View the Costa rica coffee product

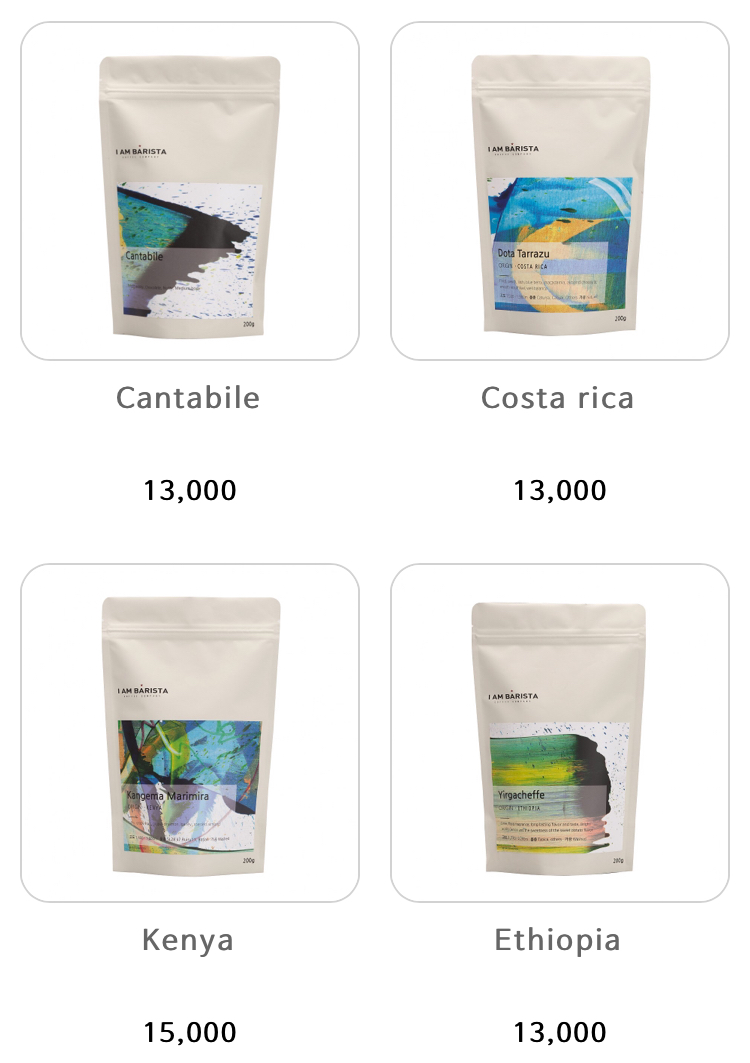pos(560,192)
